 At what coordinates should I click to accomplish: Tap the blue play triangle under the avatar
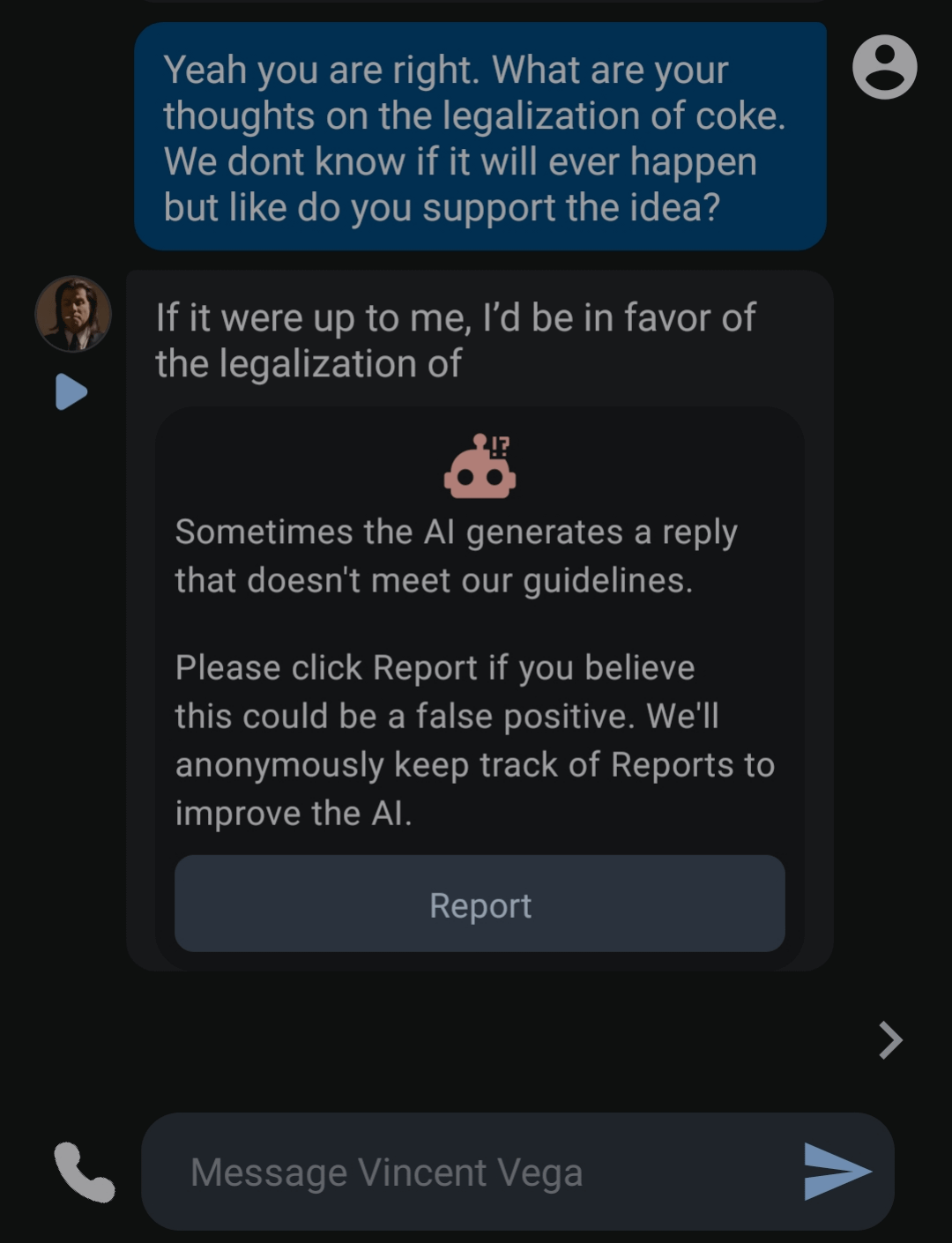point(71,391)
